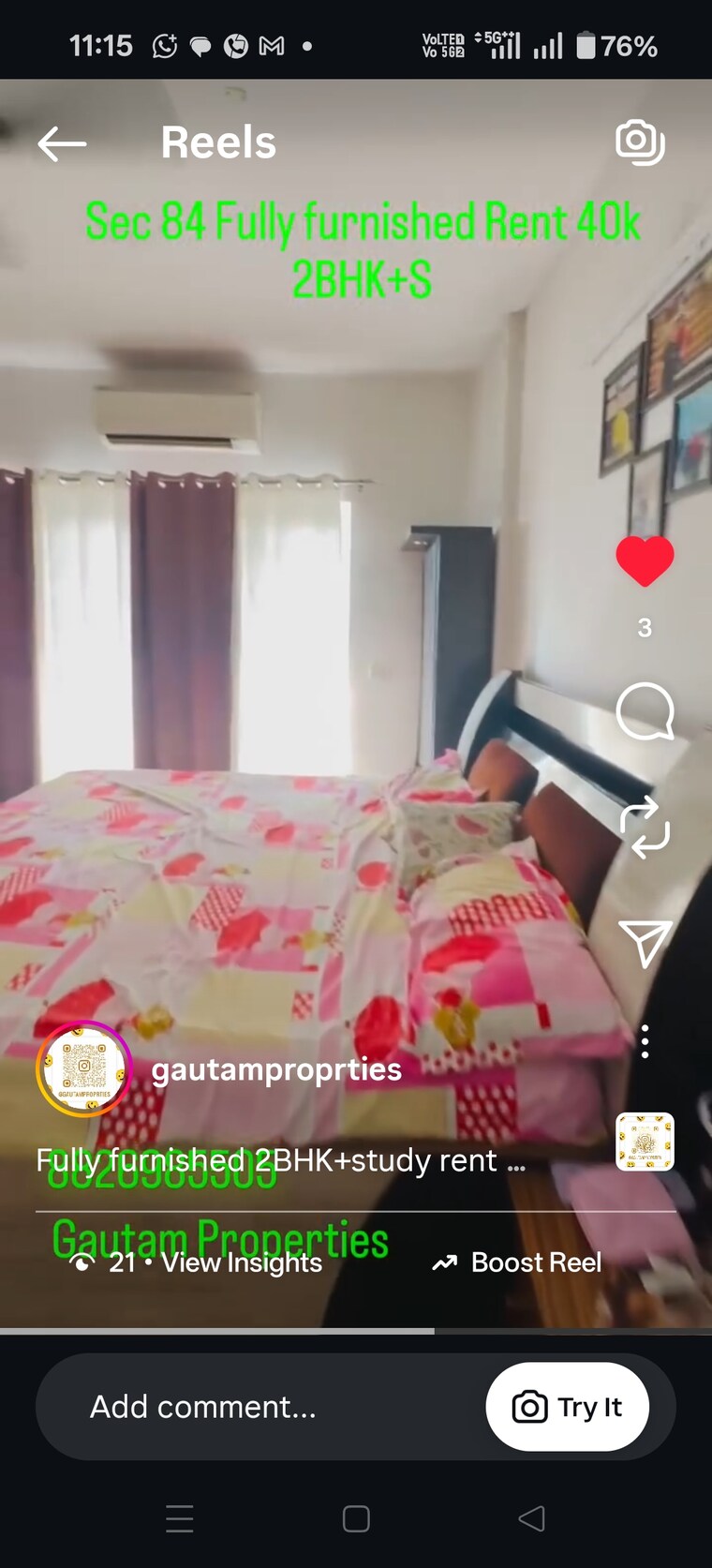Open the gautamproprties username link
The image size is (712, 1568).
click(276, 1069)
